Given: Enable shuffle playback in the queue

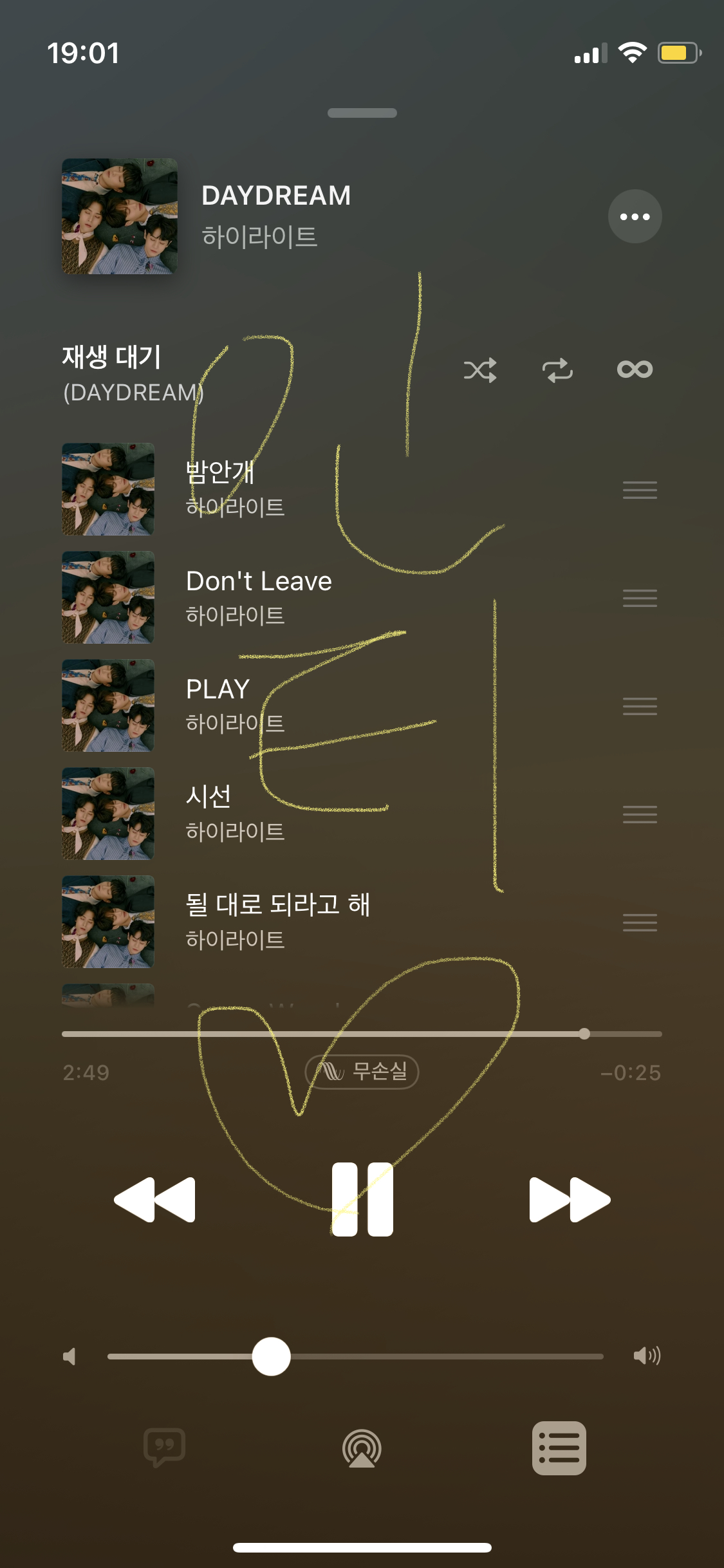Looking at the screenshot, I should tap(479, 370).
